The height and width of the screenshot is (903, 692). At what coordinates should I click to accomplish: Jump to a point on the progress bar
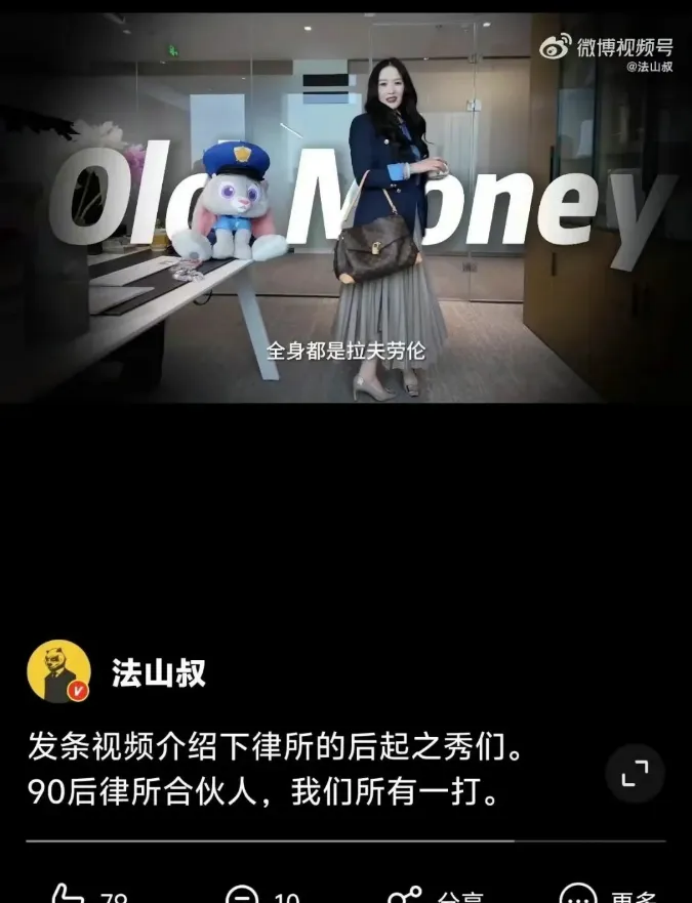tap(346, 841)
